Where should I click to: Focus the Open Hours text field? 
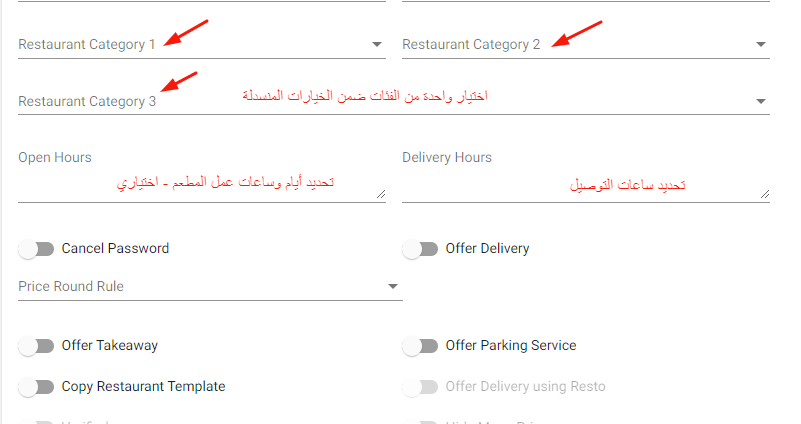(200, 183)
